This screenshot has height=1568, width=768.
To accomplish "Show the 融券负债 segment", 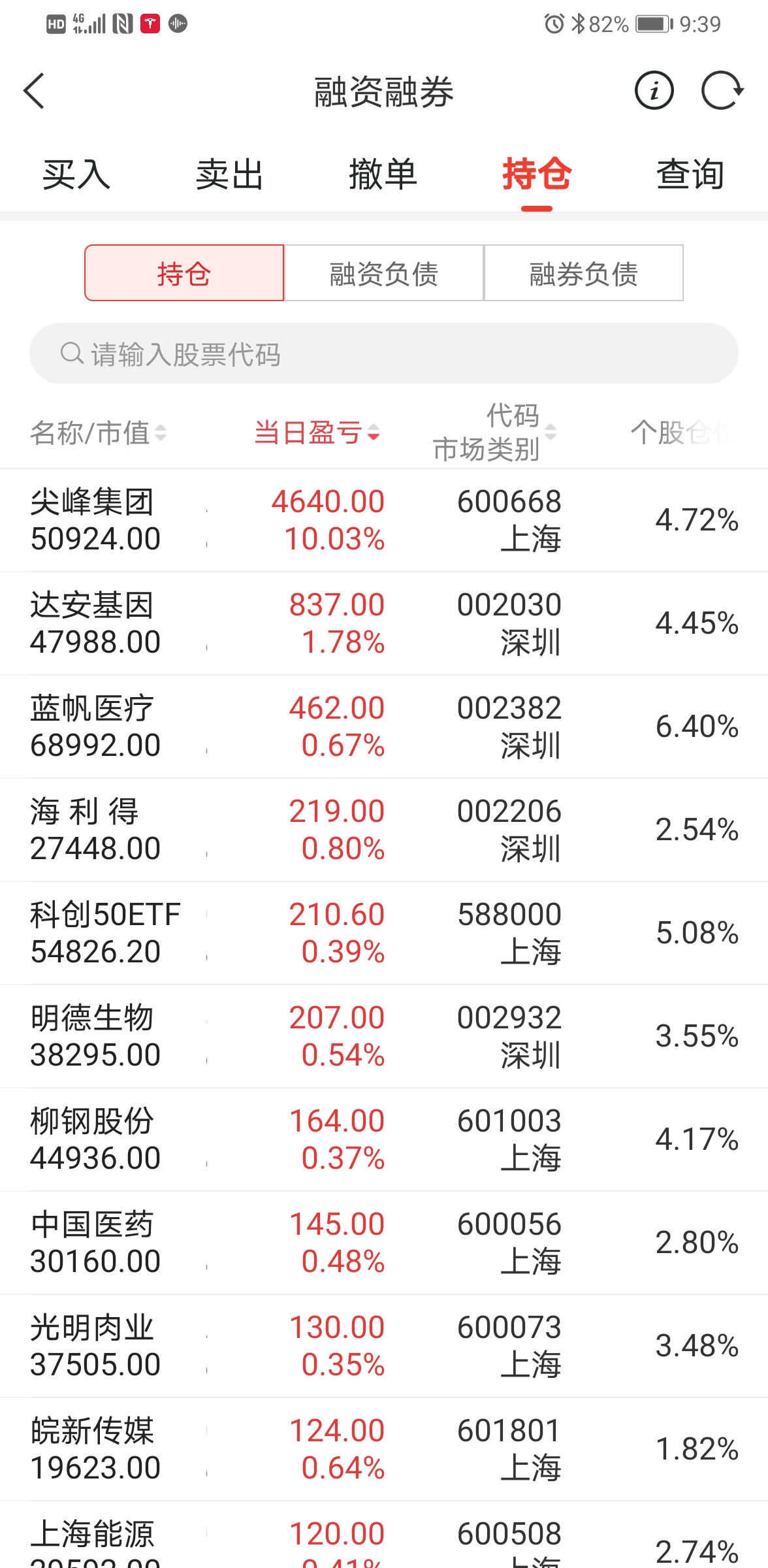I will click(x=583, y=273).
